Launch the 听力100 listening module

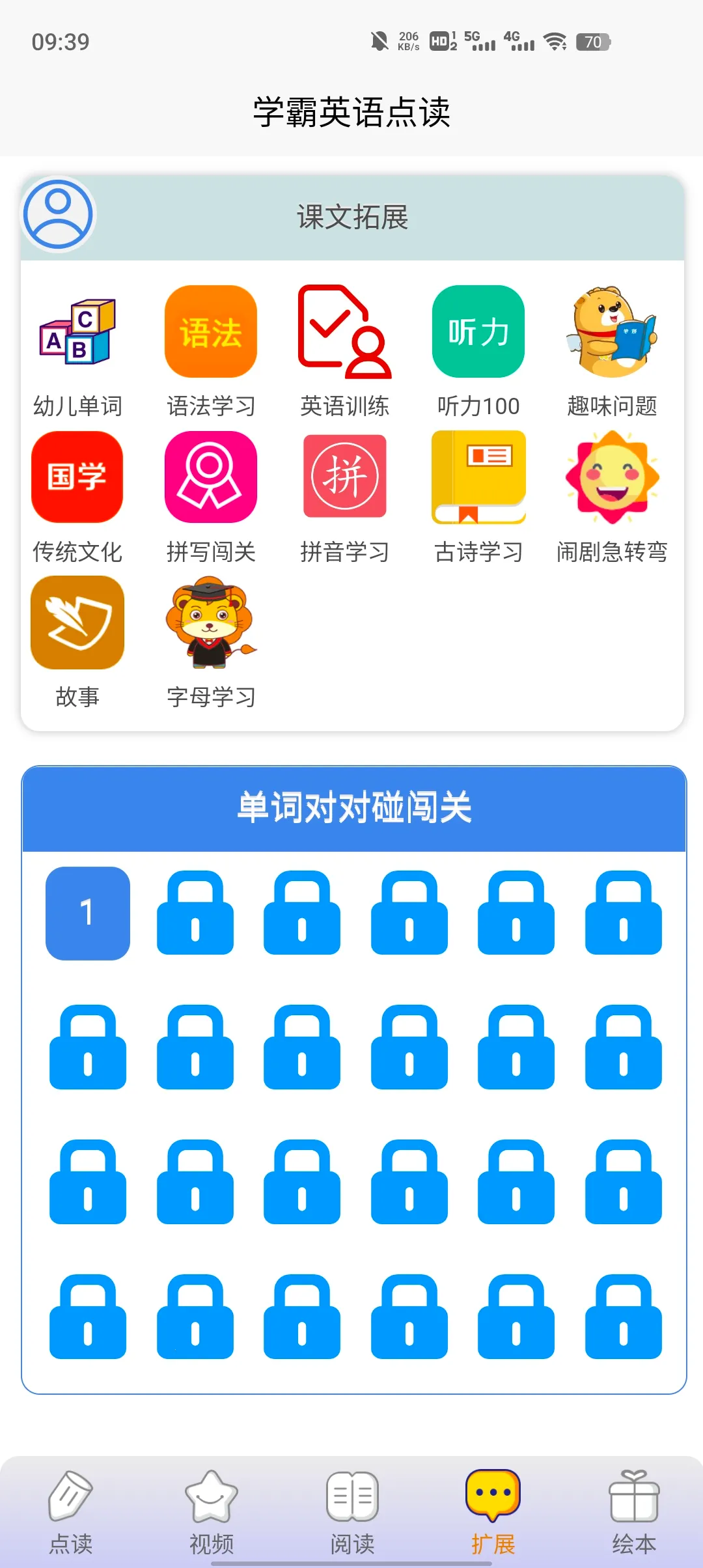coord(477,331)
